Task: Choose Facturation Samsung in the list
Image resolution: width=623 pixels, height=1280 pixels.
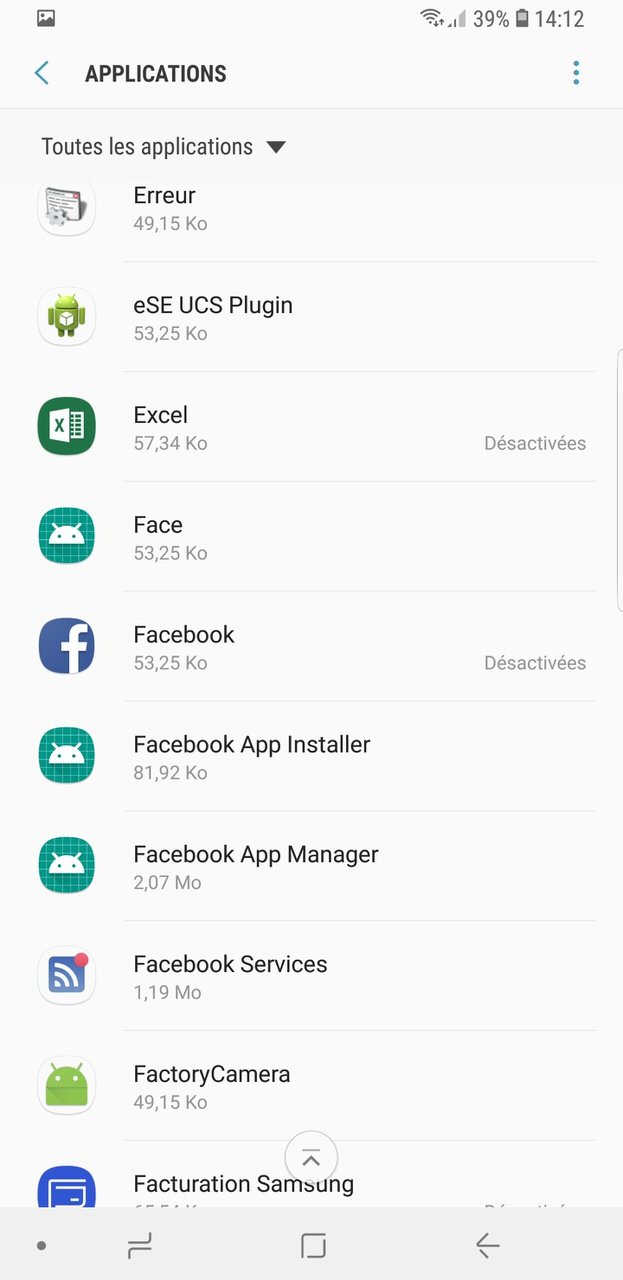Action: tap(243, 1185)
